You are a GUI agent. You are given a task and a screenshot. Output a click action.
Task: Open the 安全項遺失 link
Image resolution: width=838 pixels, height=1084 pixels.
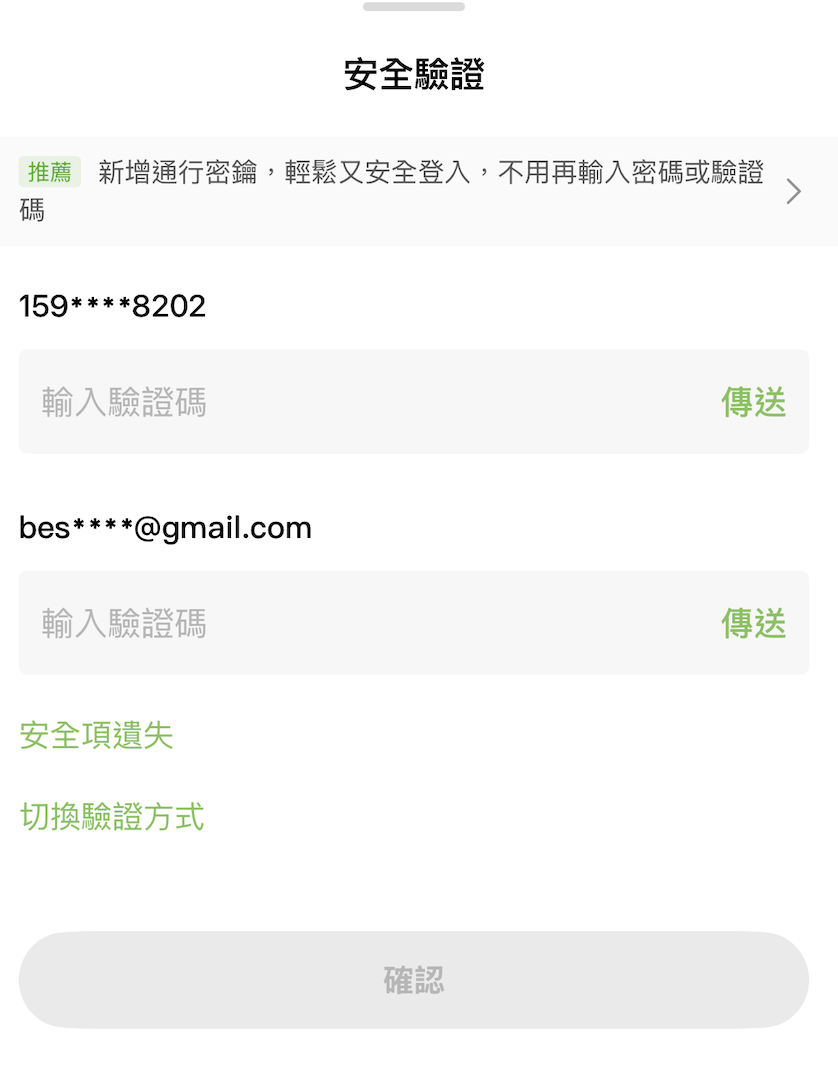(97, 736)
